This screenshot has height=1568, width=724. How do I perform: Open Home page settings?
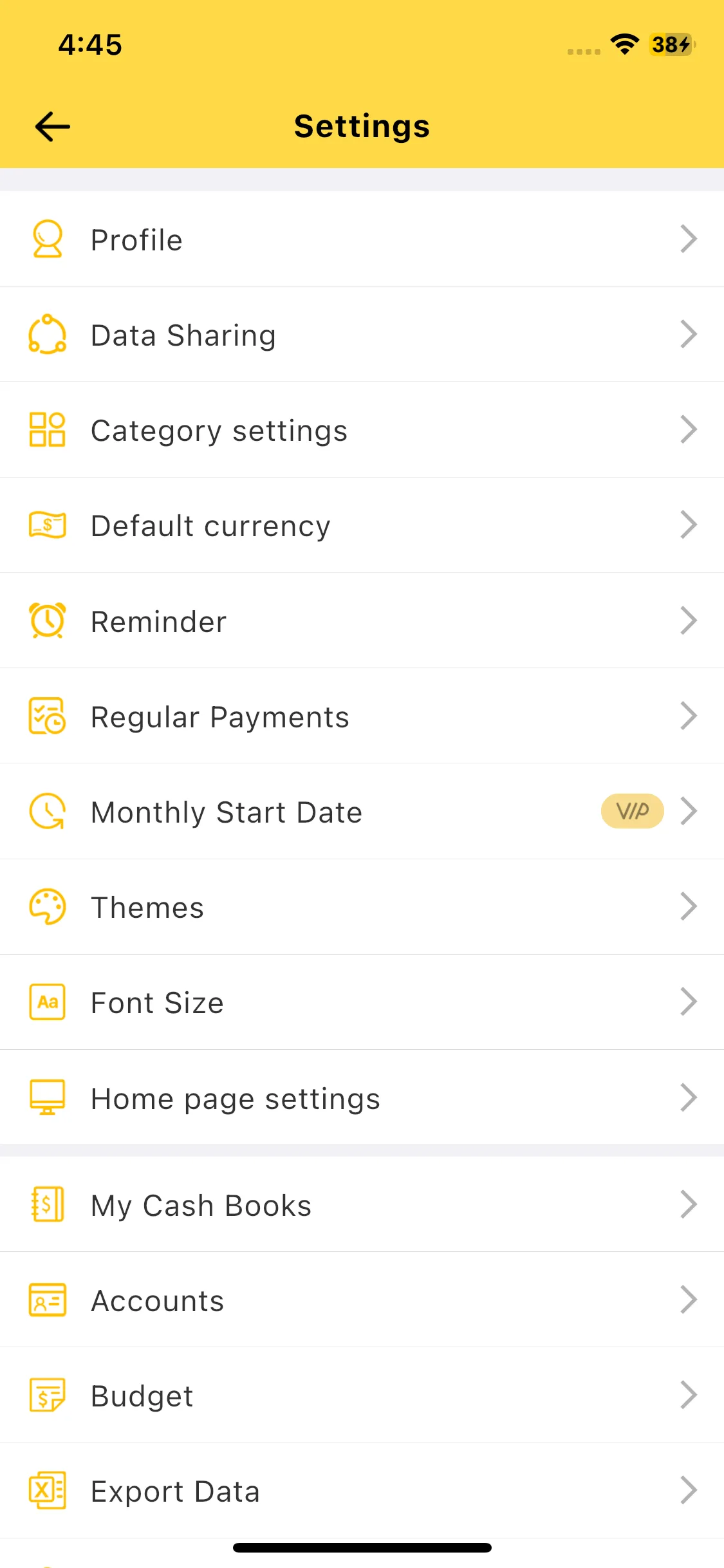(x=362, y=1098)
